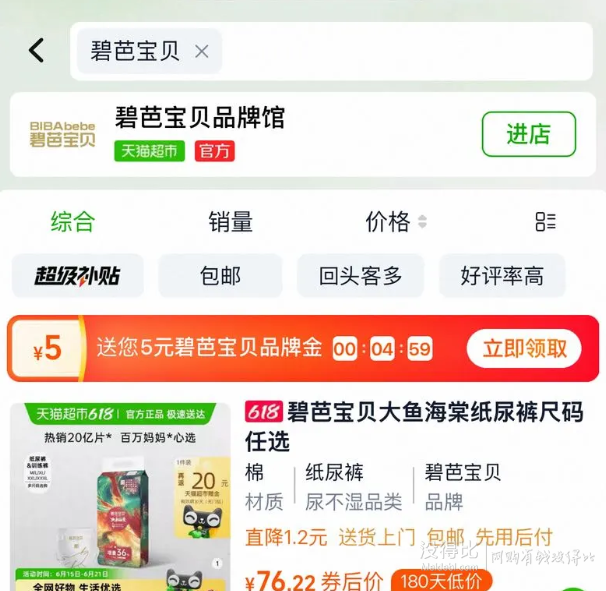Image resolution: width=606 pixels, height=591 pixels.
Task: Open the search input field
Action: [x=400, y=52]
